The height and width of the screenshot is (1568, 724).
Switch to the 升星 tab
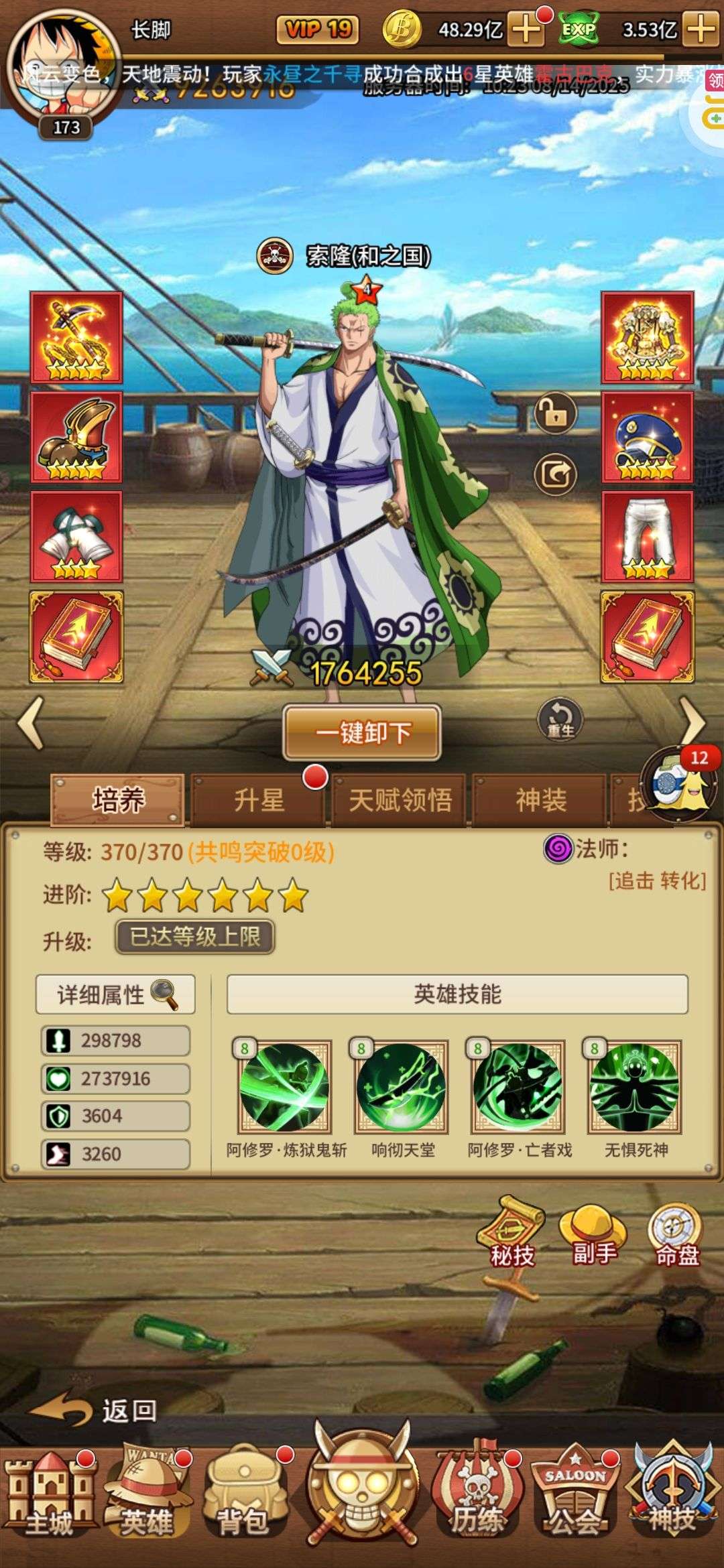click(x=259, y=800)
